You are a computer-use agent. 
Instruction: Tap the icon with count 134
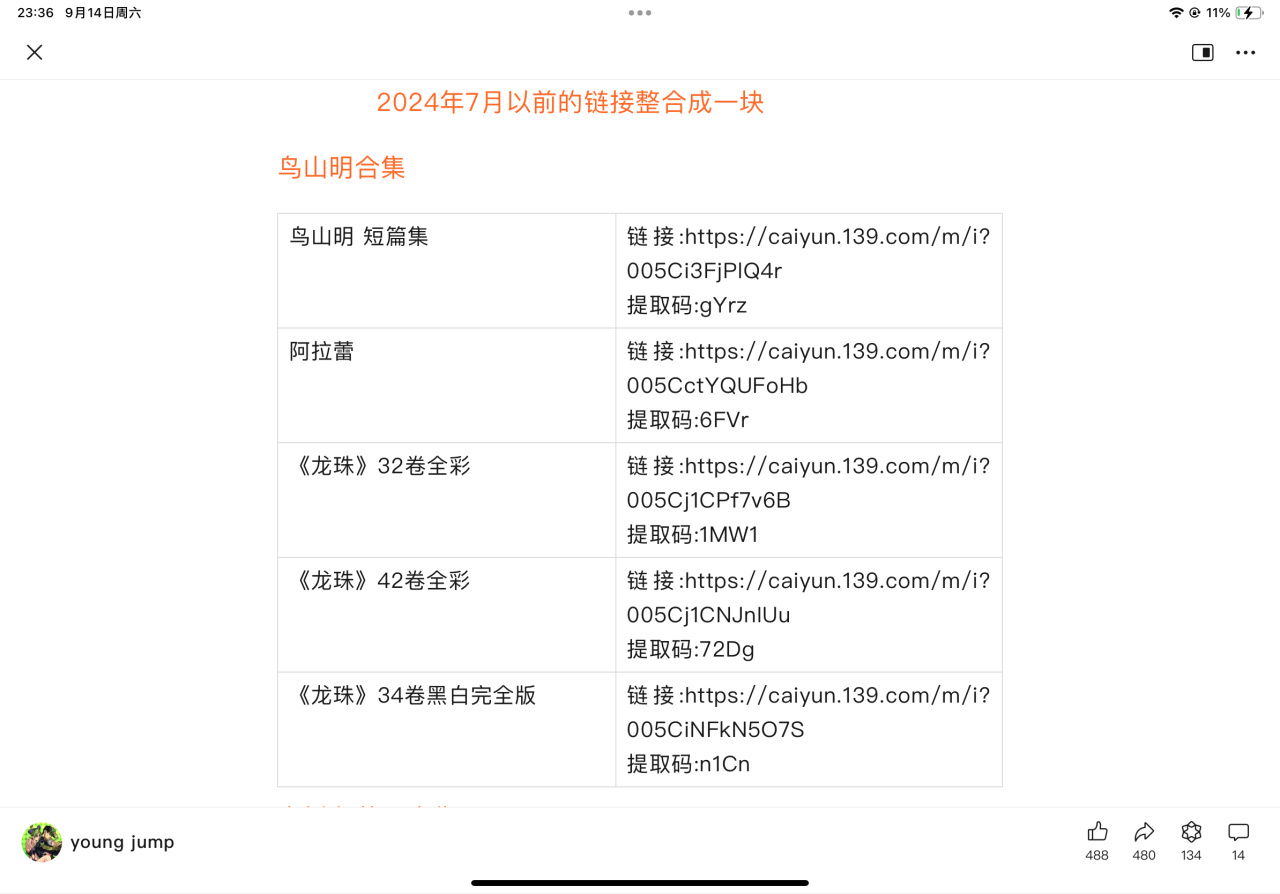(1191, 832)
